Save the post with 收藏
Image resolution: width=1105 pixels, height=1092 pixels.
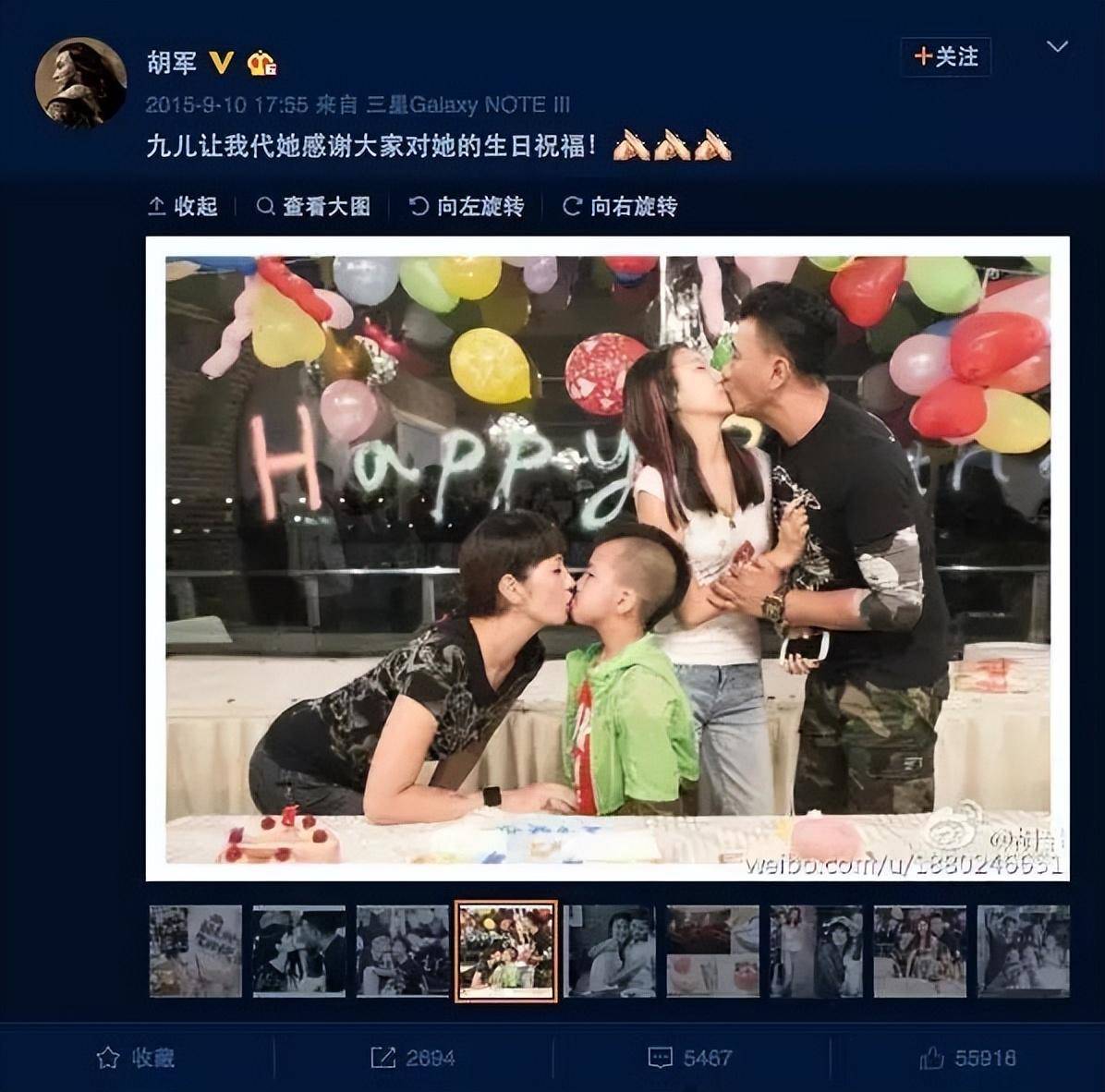pyautogui.click(x=136, y=1058)
